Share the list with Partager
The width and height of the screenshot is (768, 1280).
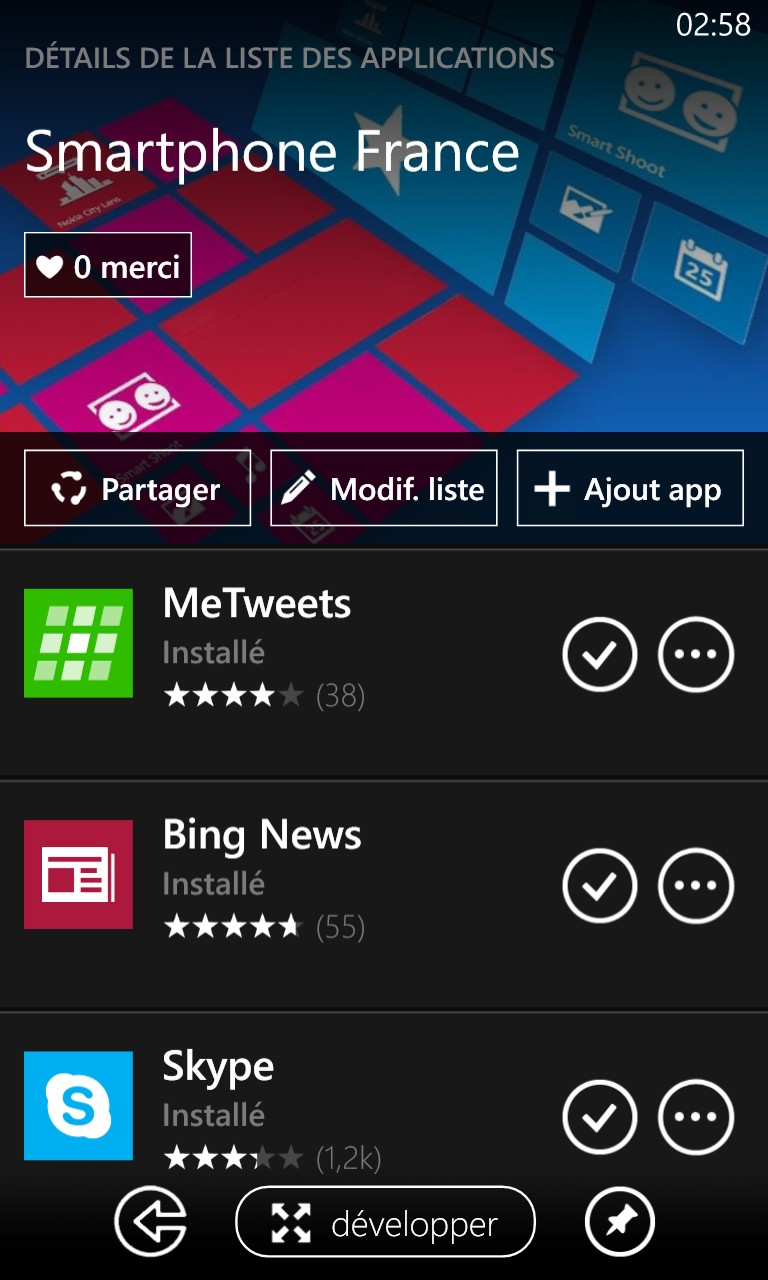137,488
